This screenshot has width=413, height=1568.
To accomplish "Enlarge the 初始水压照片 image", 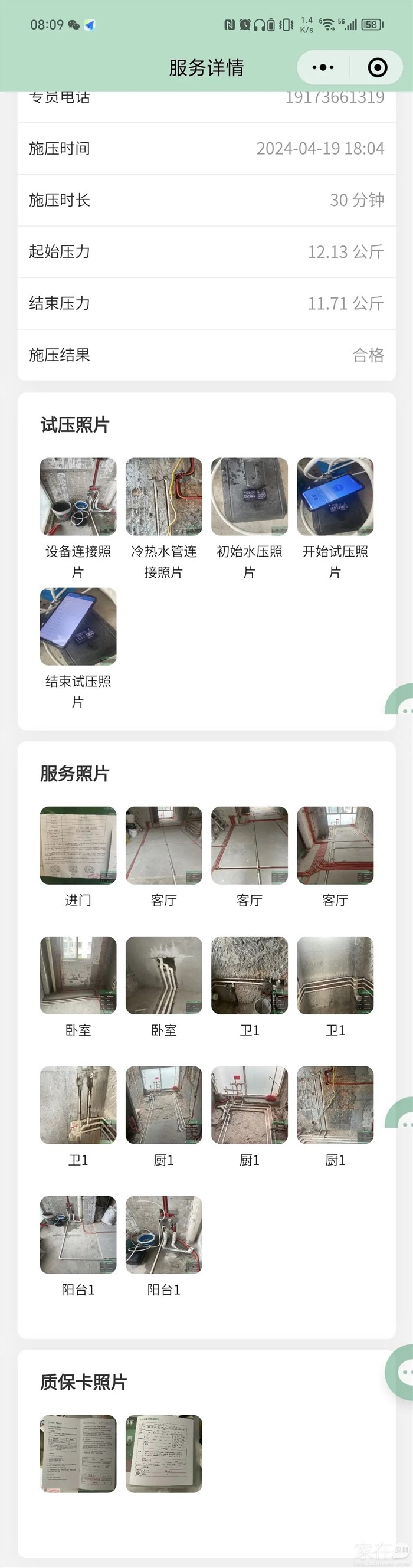I will (250, 497).
